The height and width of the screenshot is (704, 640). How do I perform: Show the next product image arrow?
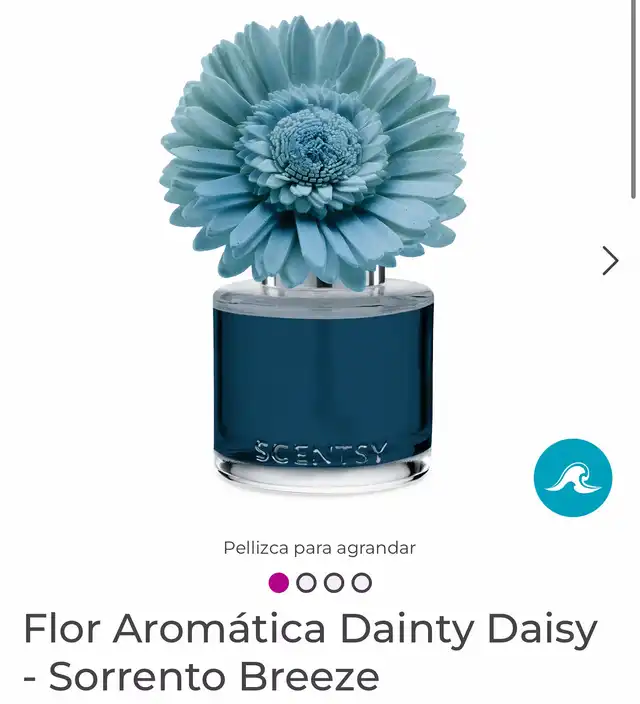click(x=610, y=260)
